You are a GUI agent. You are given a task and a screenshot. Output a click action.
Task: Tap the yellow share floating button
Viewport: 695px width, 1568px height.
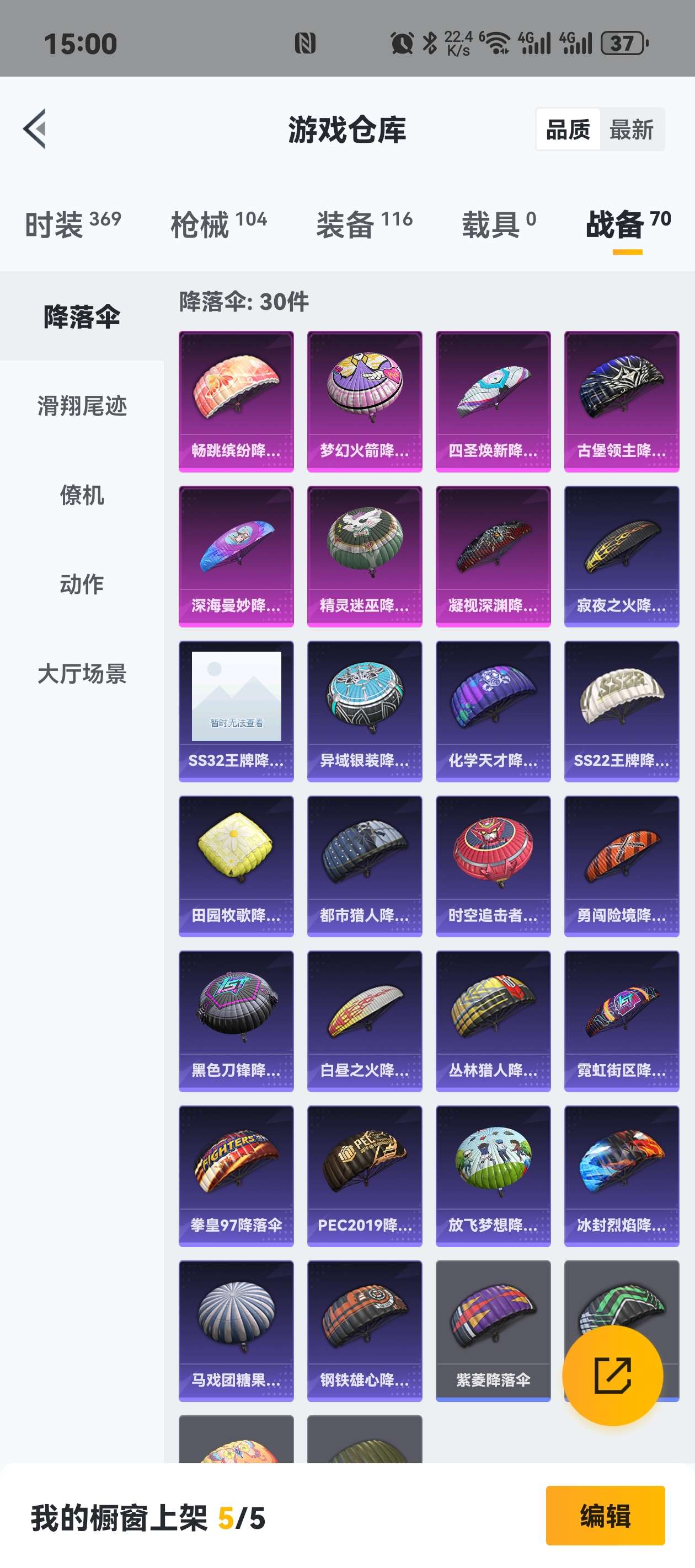pos(612,1375)
